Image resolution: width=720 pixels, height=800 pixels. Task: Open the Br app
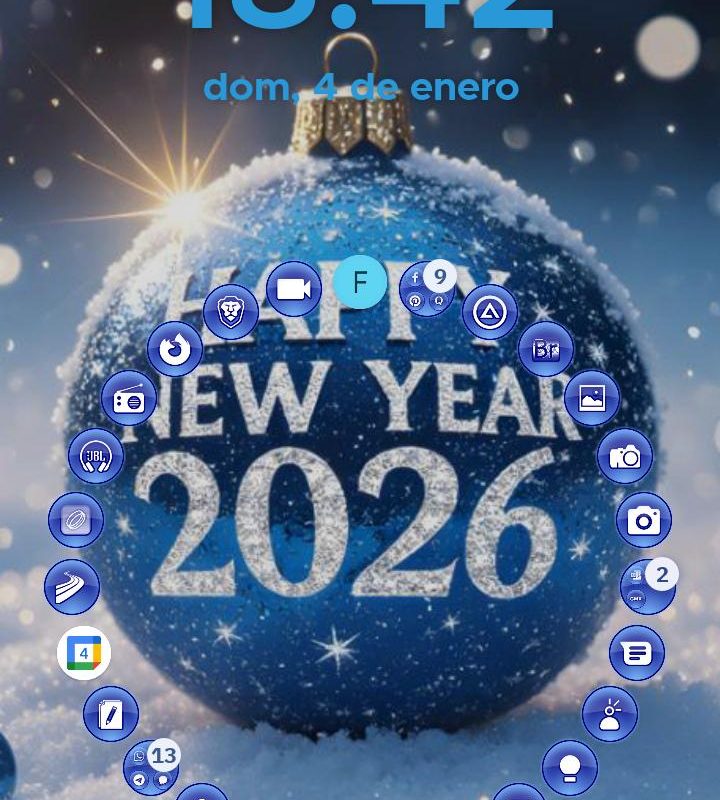tap(546, 349)
